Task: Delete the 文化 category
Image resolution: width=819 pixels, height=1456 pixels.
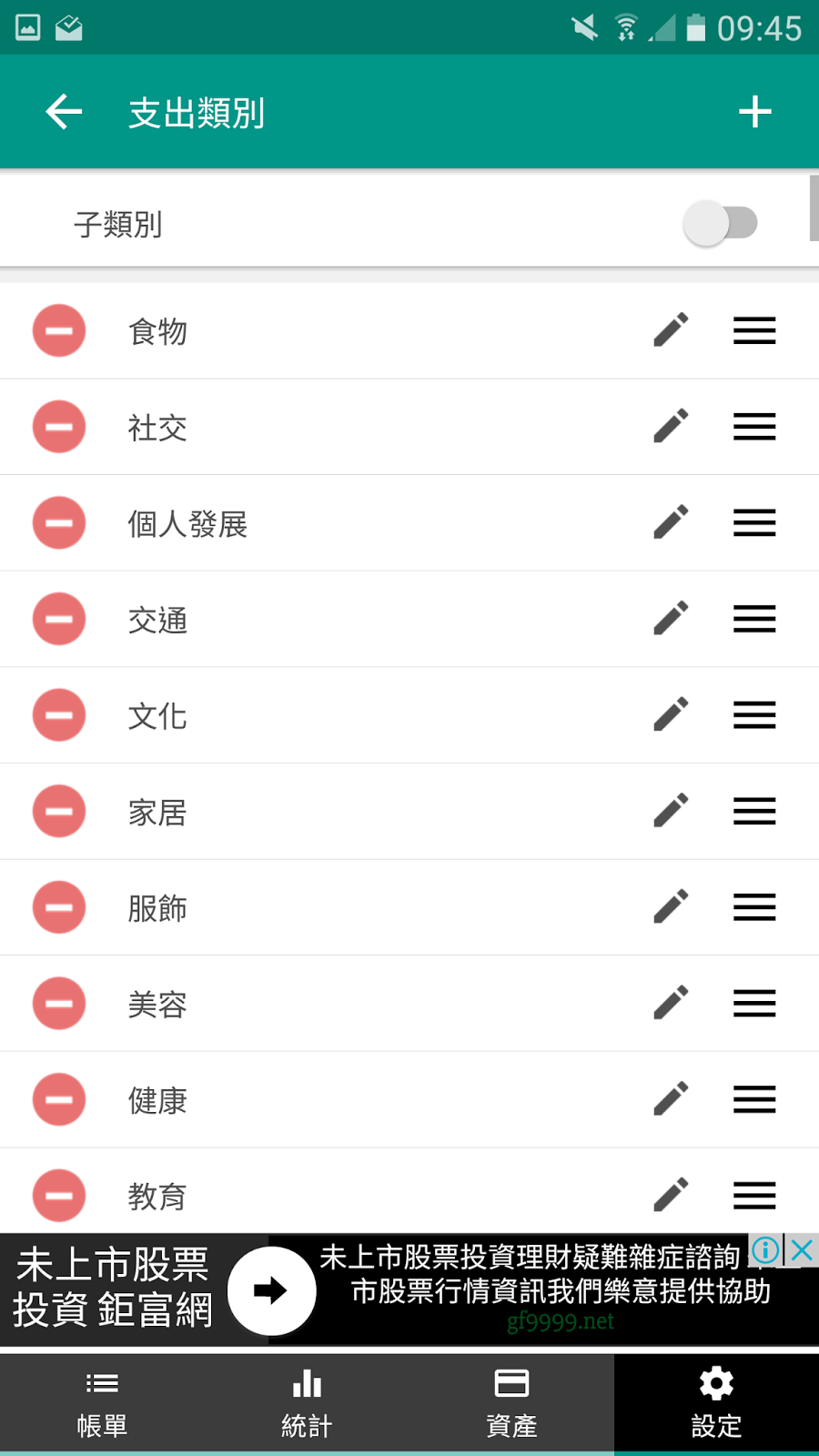Action: coord(59,715)
